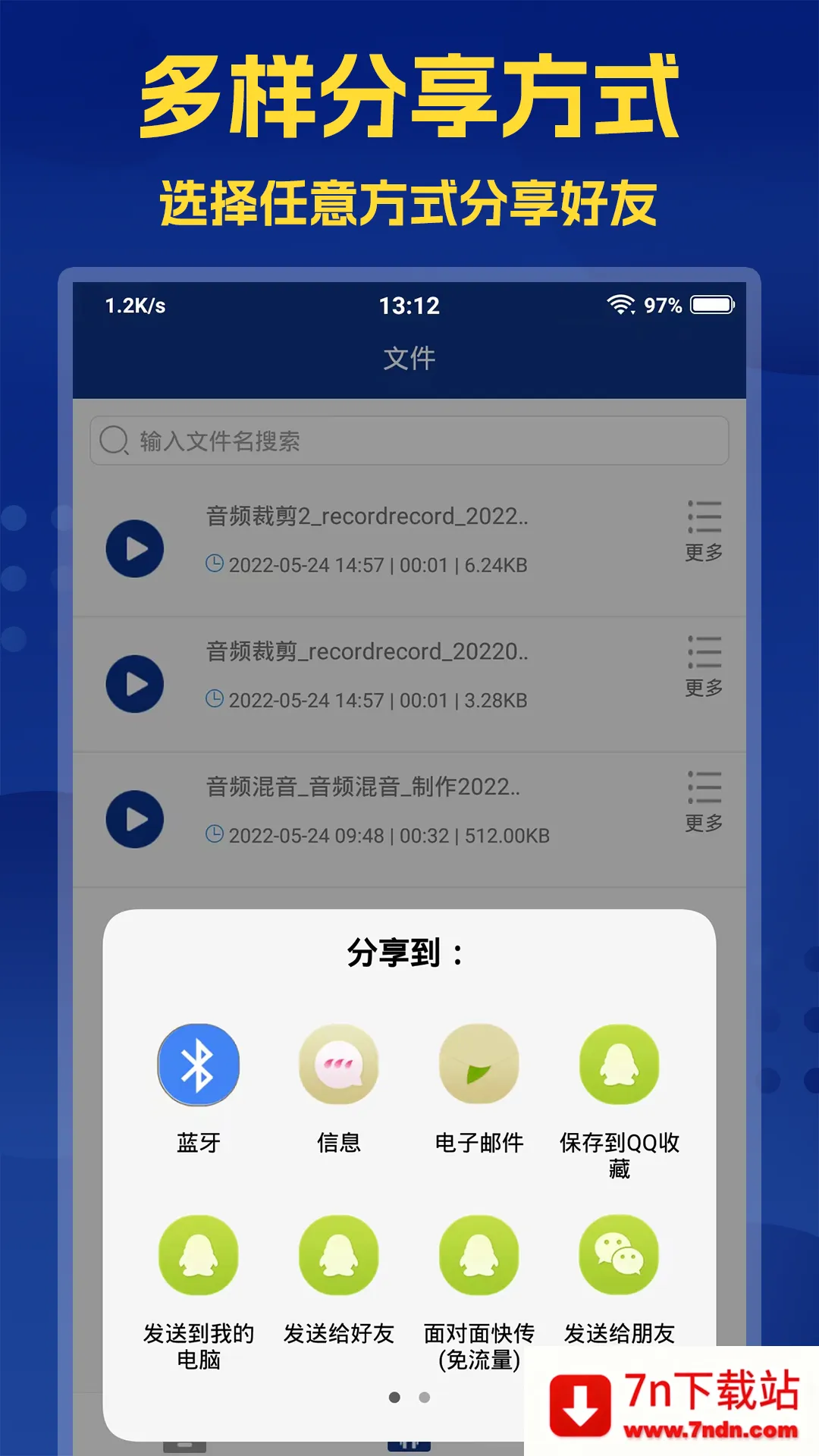Play the 音频裁剪2_recordrecord_2022 audio file

coord(136,550)
